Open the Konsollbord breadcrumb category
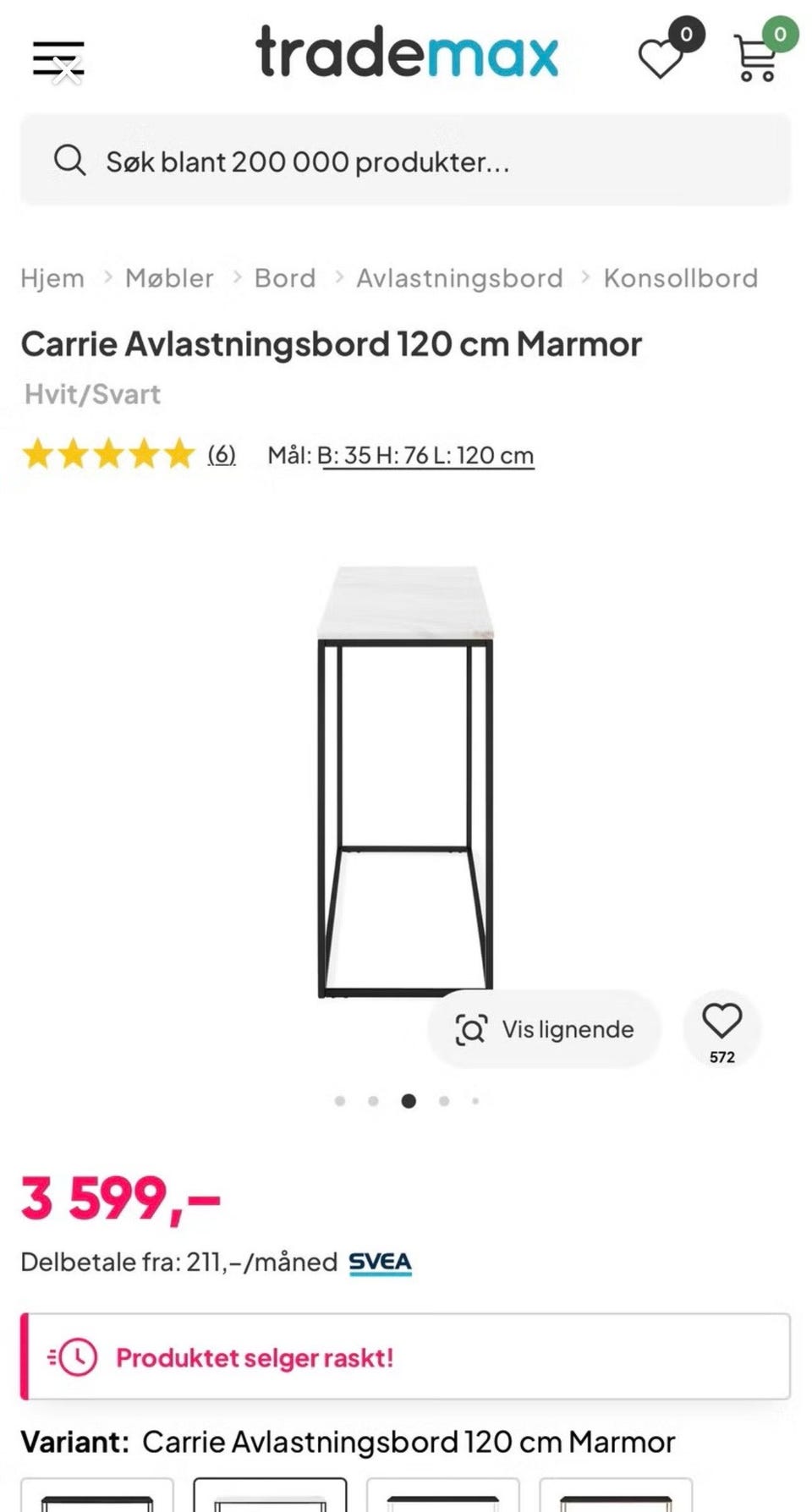The image size is (812, 1512). click(x=680, y=277)
